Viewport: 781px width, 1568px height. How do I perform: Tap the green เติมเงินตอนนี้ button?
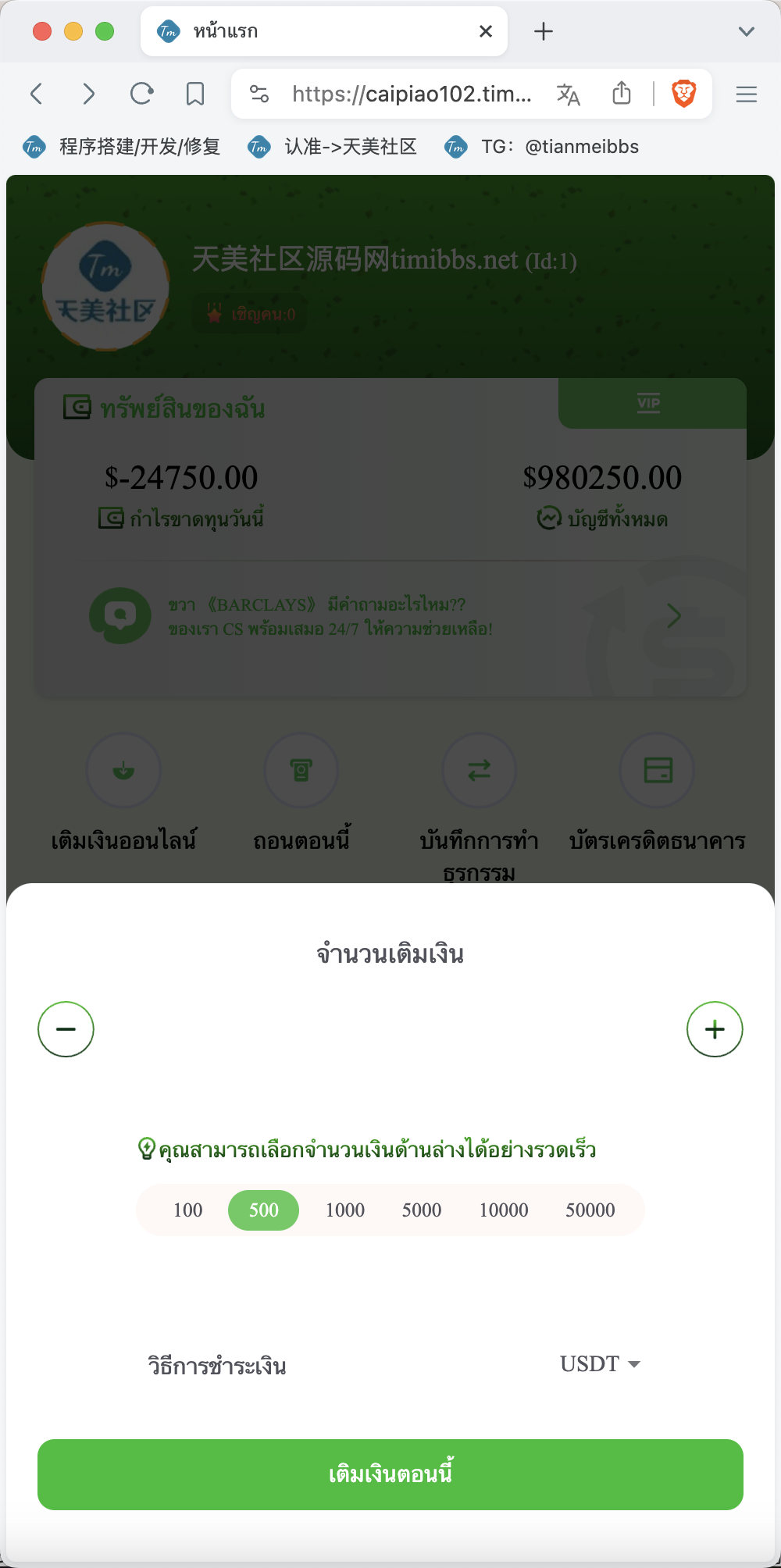390,1474
